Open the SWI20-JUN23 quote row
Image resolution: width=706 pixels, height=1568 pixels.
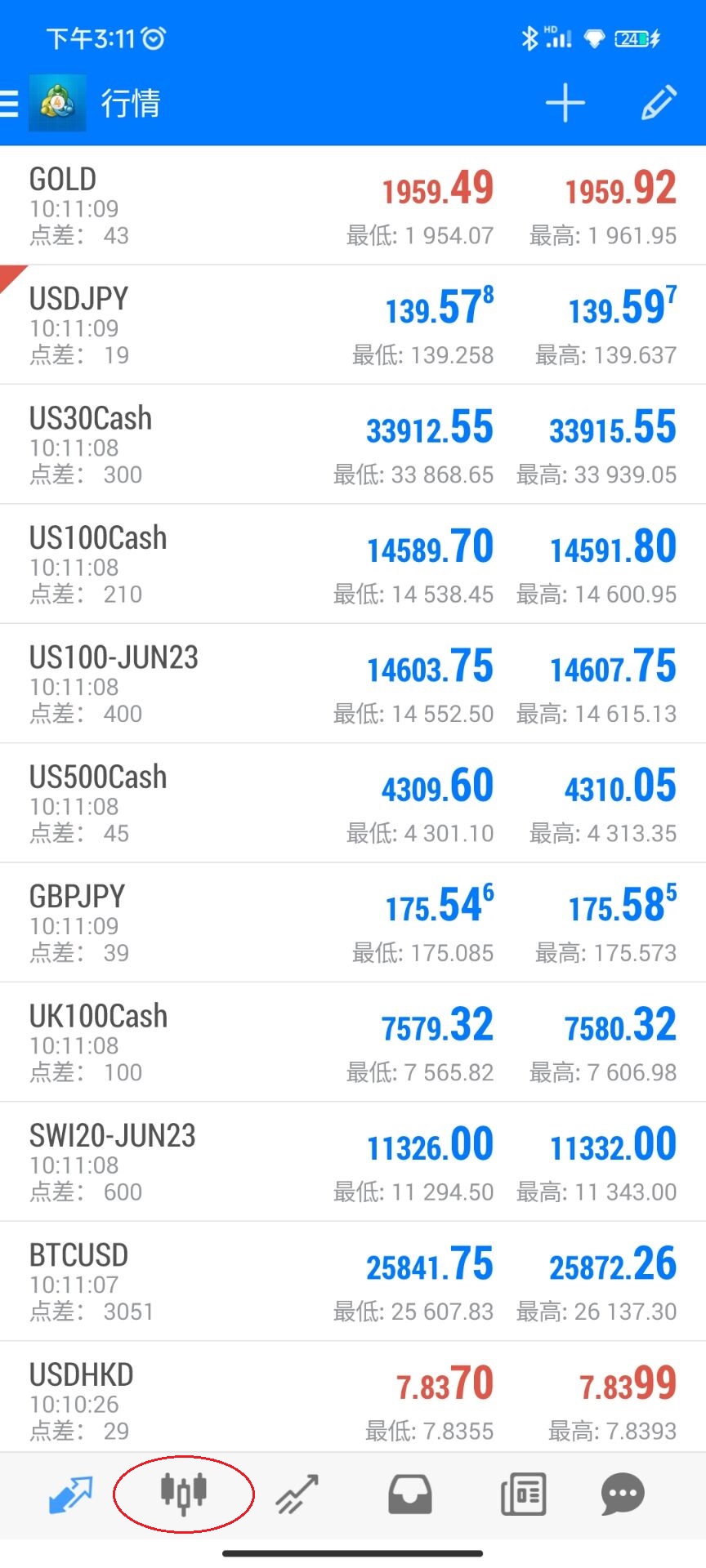click(353, 1161)
